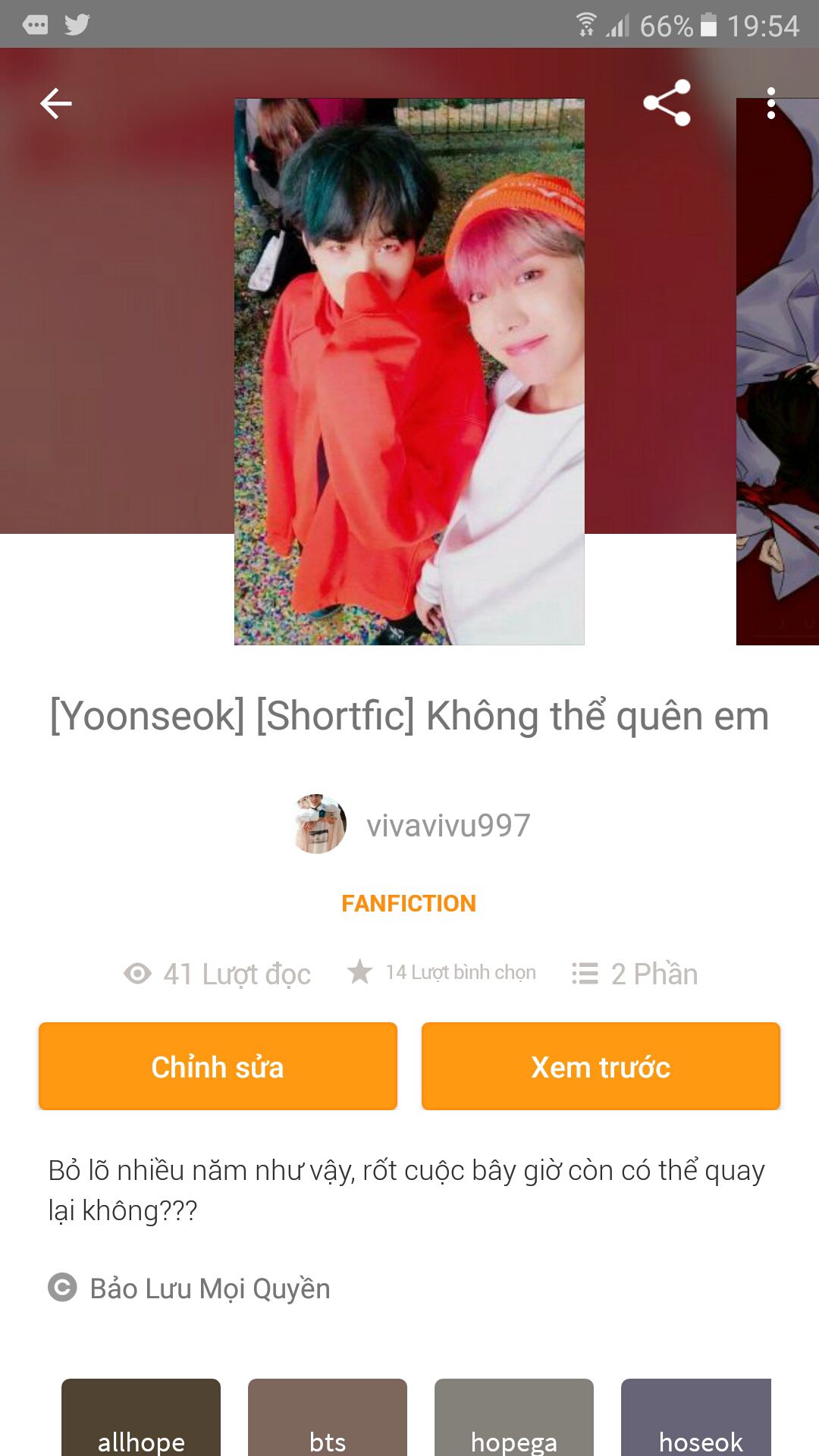This screenshot has width=819, height=1456.
Task: Tap the Xem trước button
Action: [x=601, y=1066]
